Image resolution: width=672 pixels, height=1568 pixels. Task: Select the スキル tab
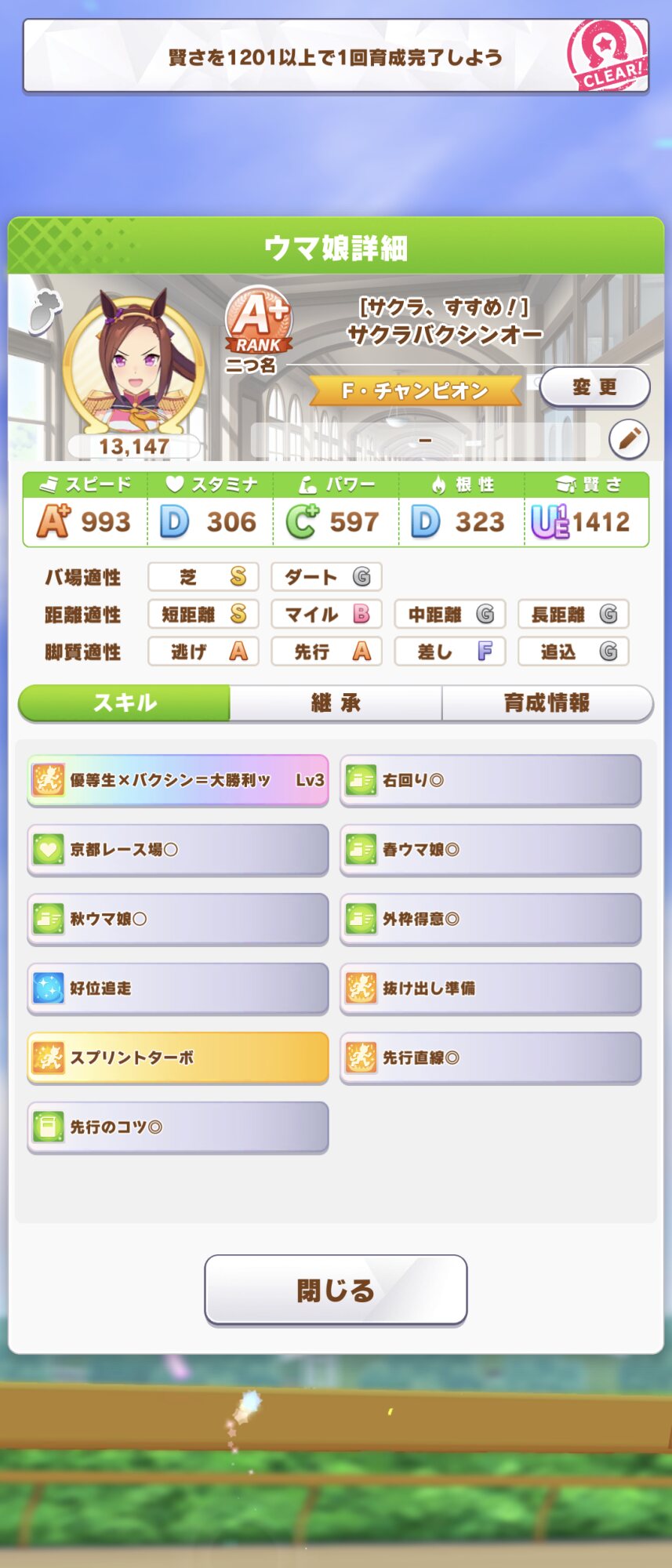125,702
